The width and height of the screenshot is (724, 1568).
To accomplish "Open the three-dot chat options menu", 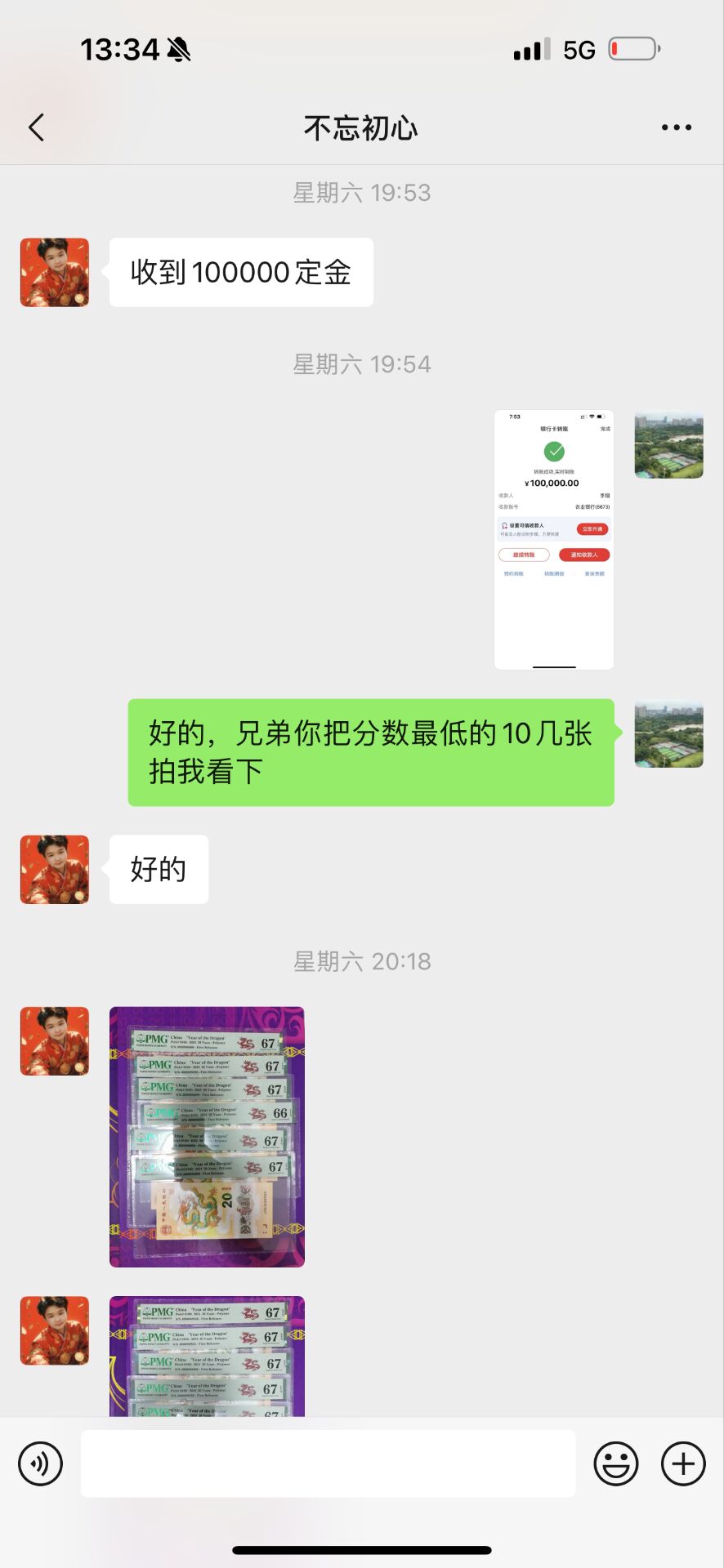I will pos(676,127).
